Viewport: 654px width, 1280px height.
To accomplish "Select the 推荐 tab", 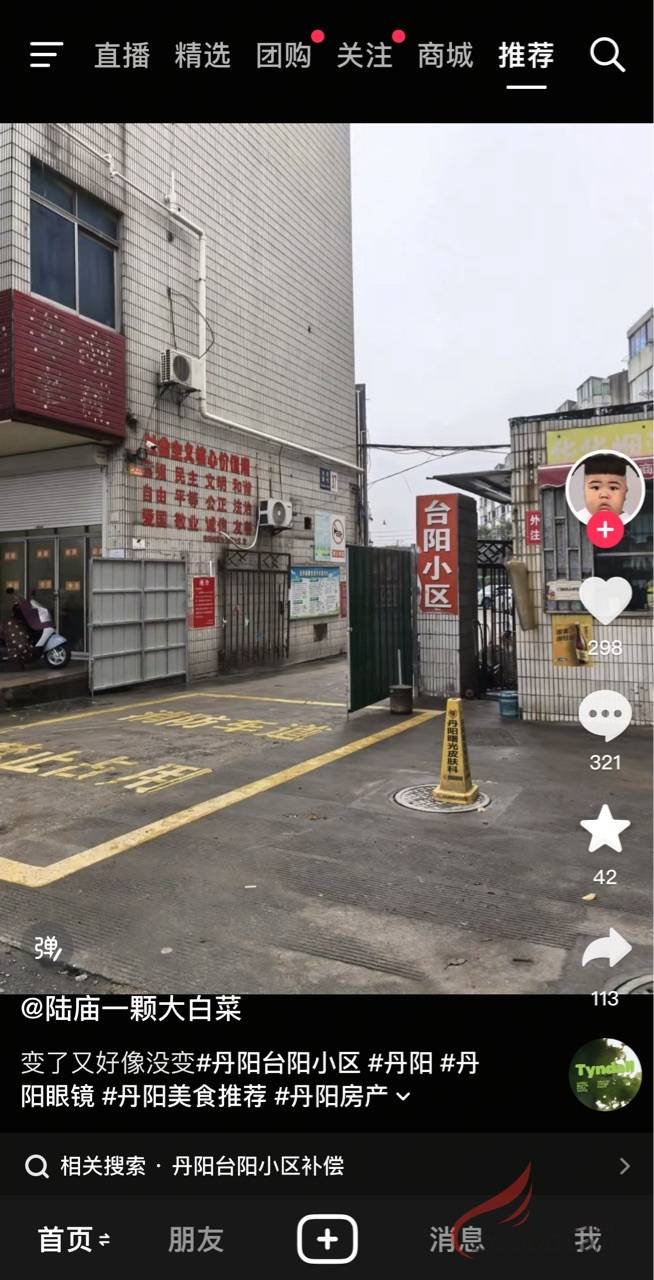I will (526, 55).
